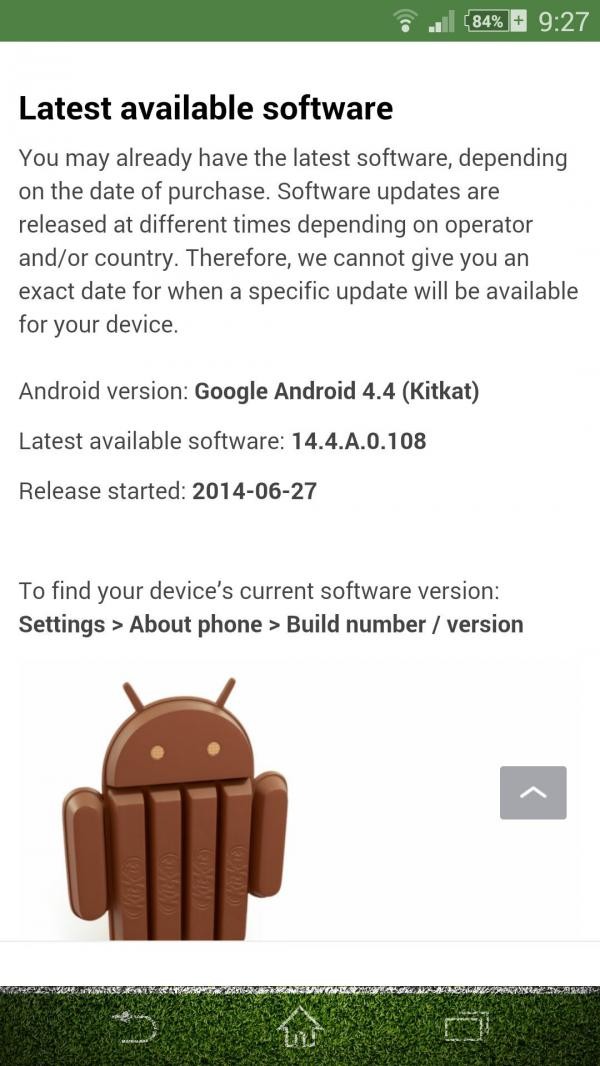Tap the scroll-to-top arrow button

533,792
